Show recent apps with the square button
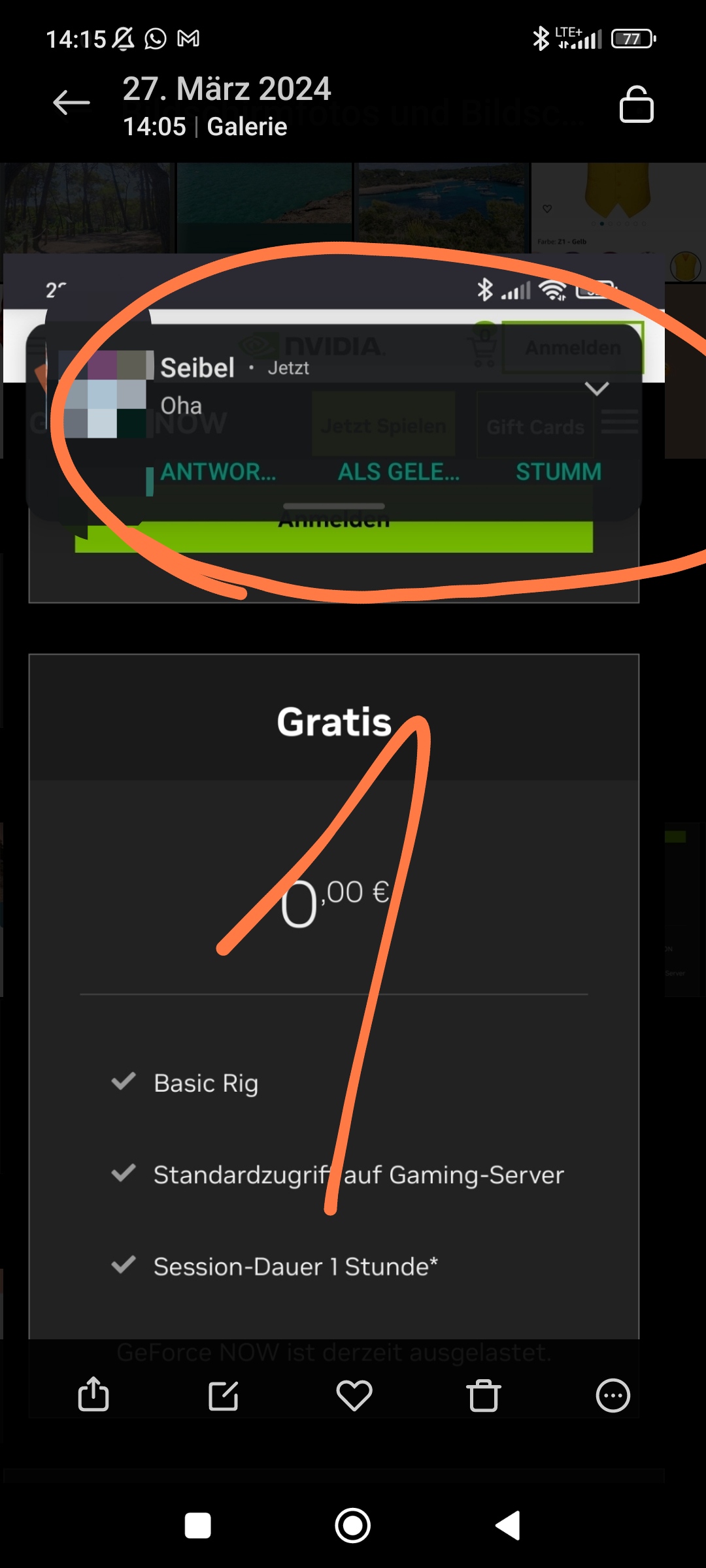The width and height of the screenshot is (706, 1568). pyautogui.click(x=198, y=1526)
